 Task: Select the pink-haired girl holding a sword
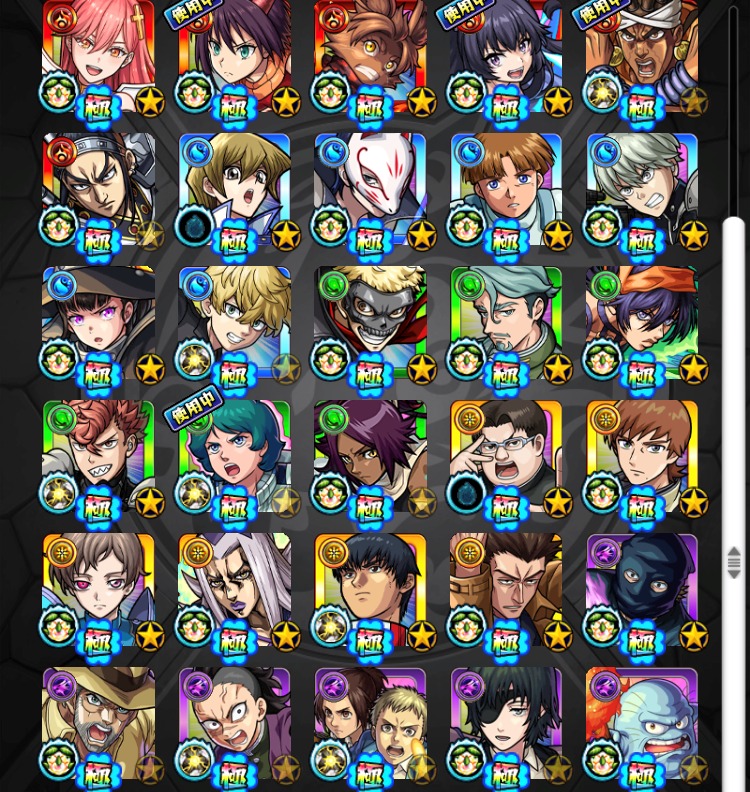98,50
